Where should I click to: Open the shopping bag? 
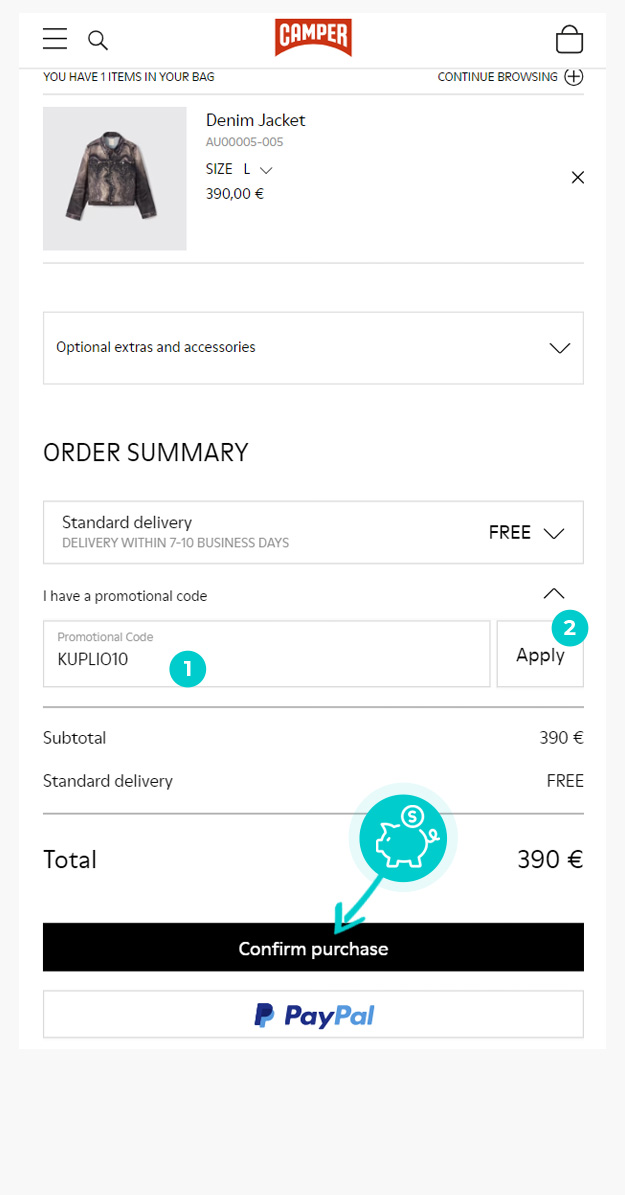569,38
